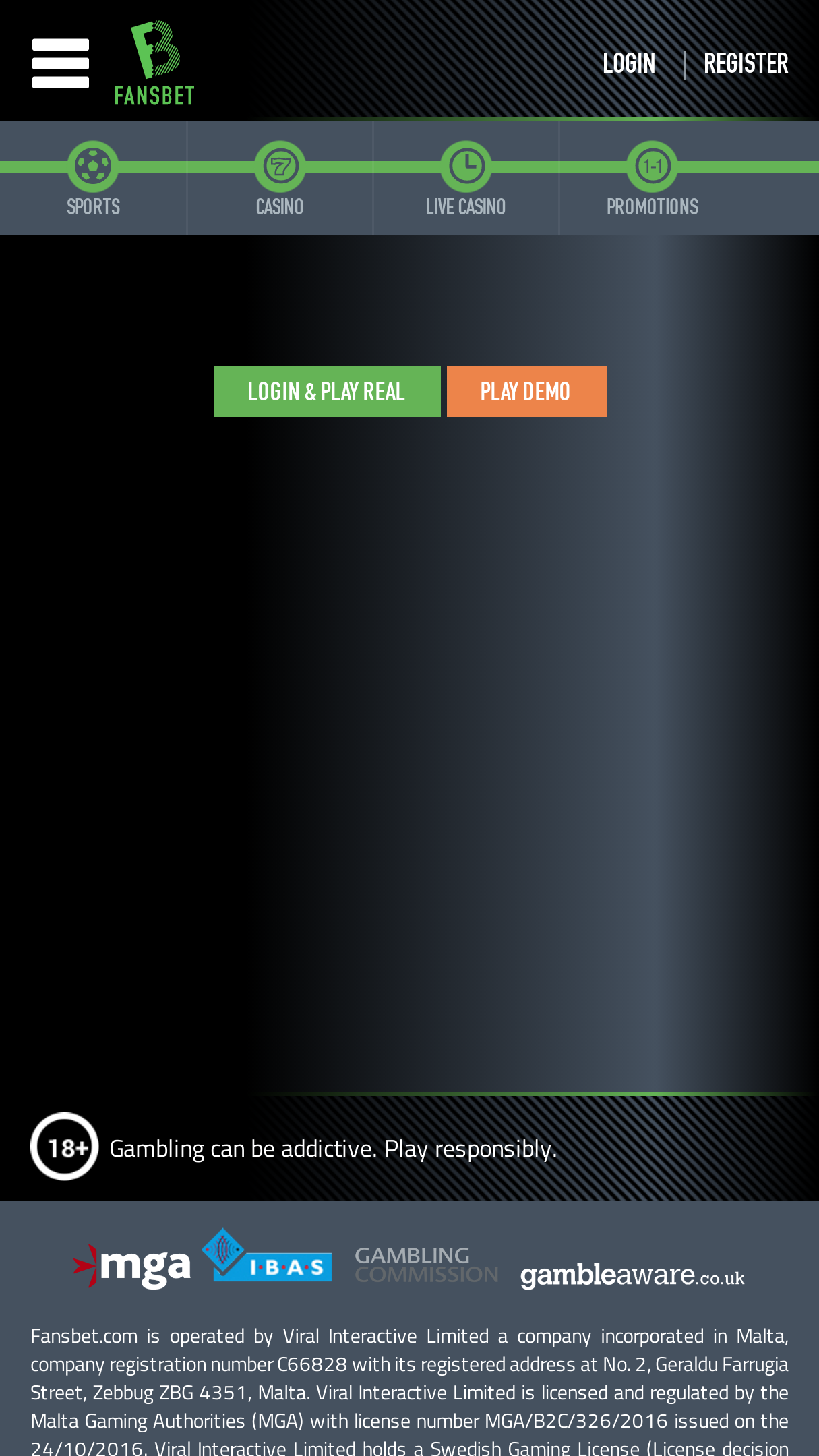
Task: Open the hamburger menu
Action: (61, 63)
